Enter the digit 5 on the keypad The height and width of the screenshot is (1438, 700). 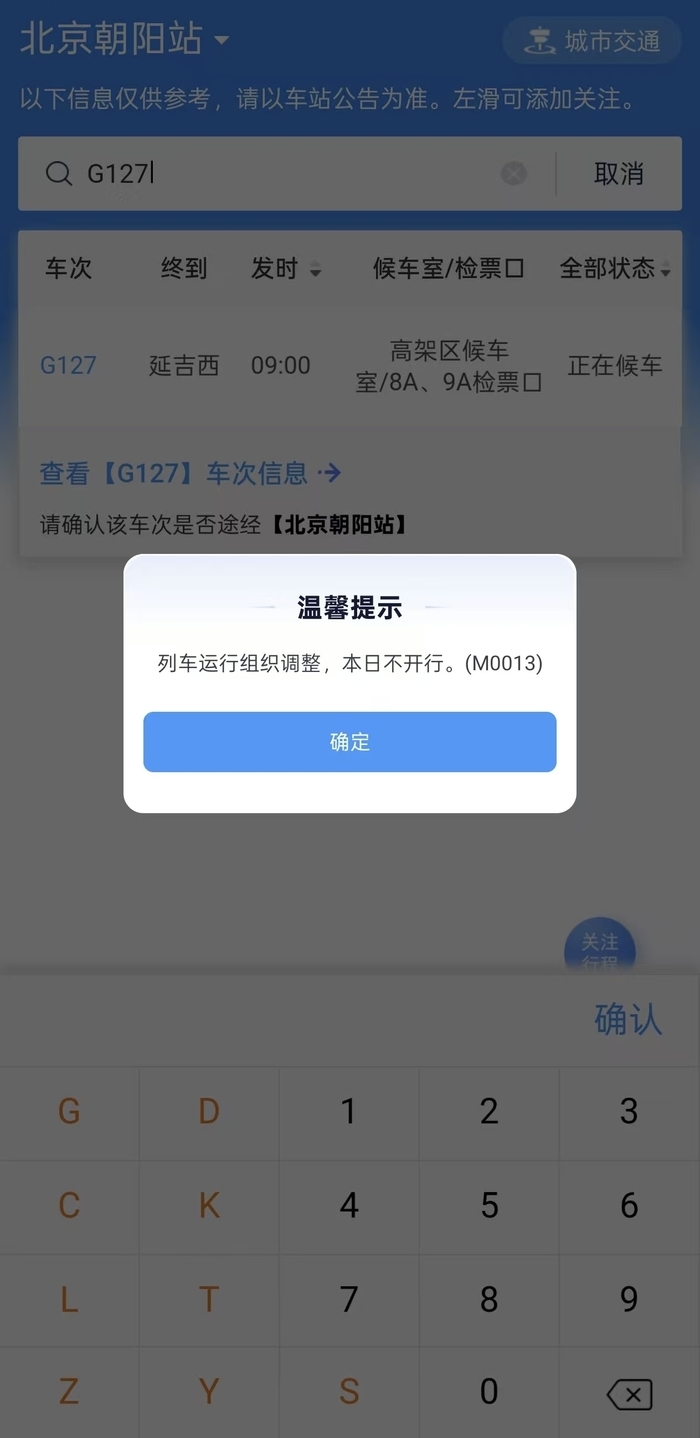pyautogui.click(x=489, y=1205)
